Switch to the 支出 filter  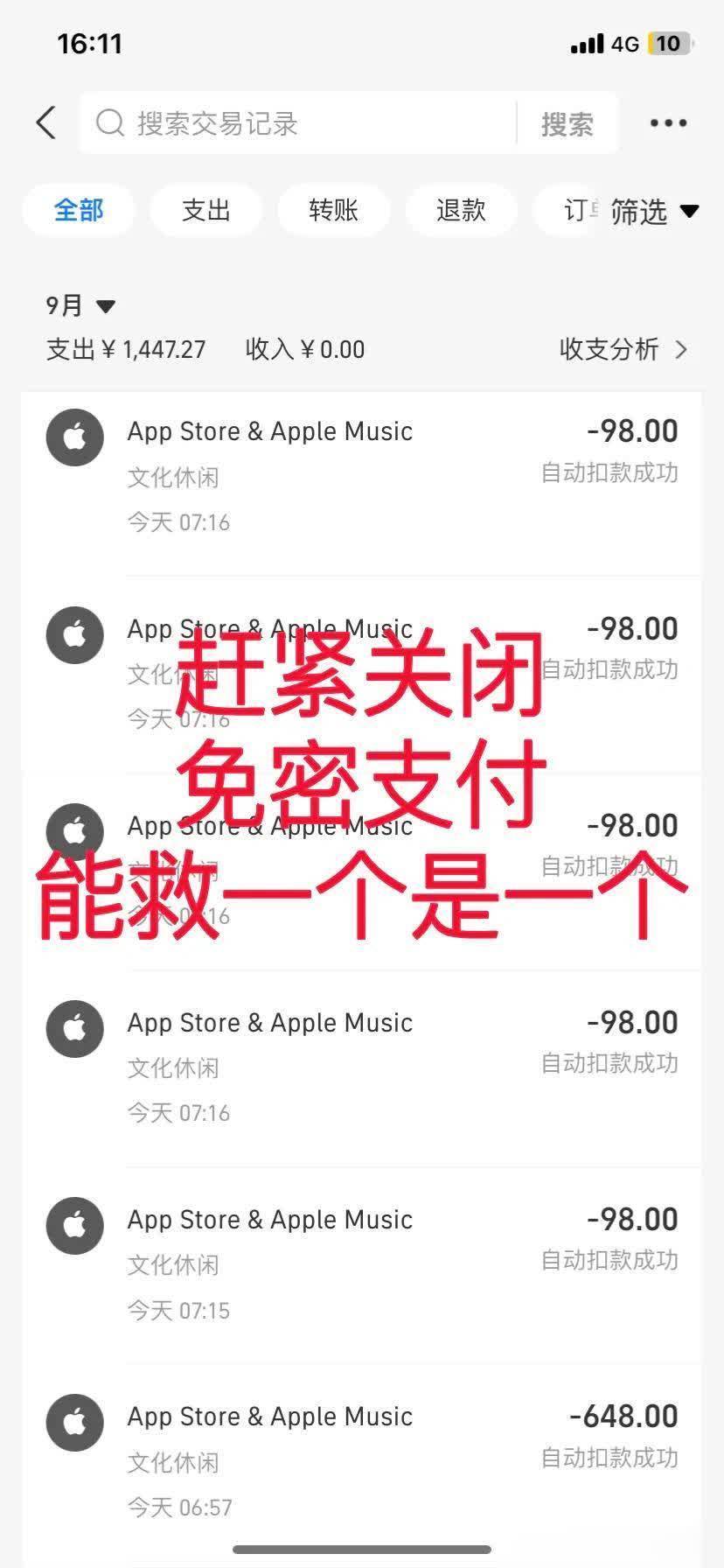tap(205, 210)
